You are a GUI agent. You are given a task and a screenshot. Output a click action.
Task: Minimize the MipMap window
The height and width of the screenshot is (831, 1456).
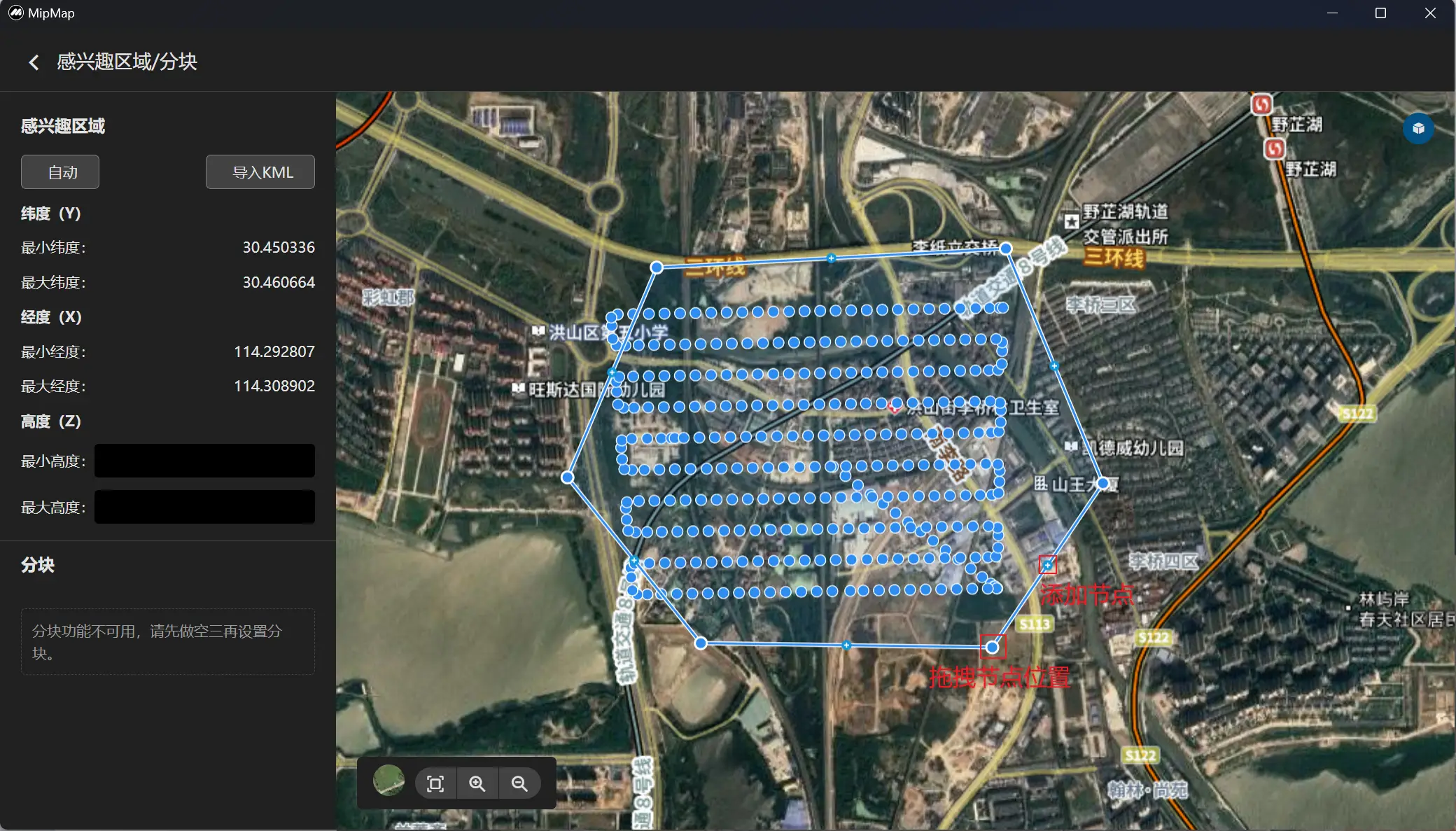[x=1332, y=13]
